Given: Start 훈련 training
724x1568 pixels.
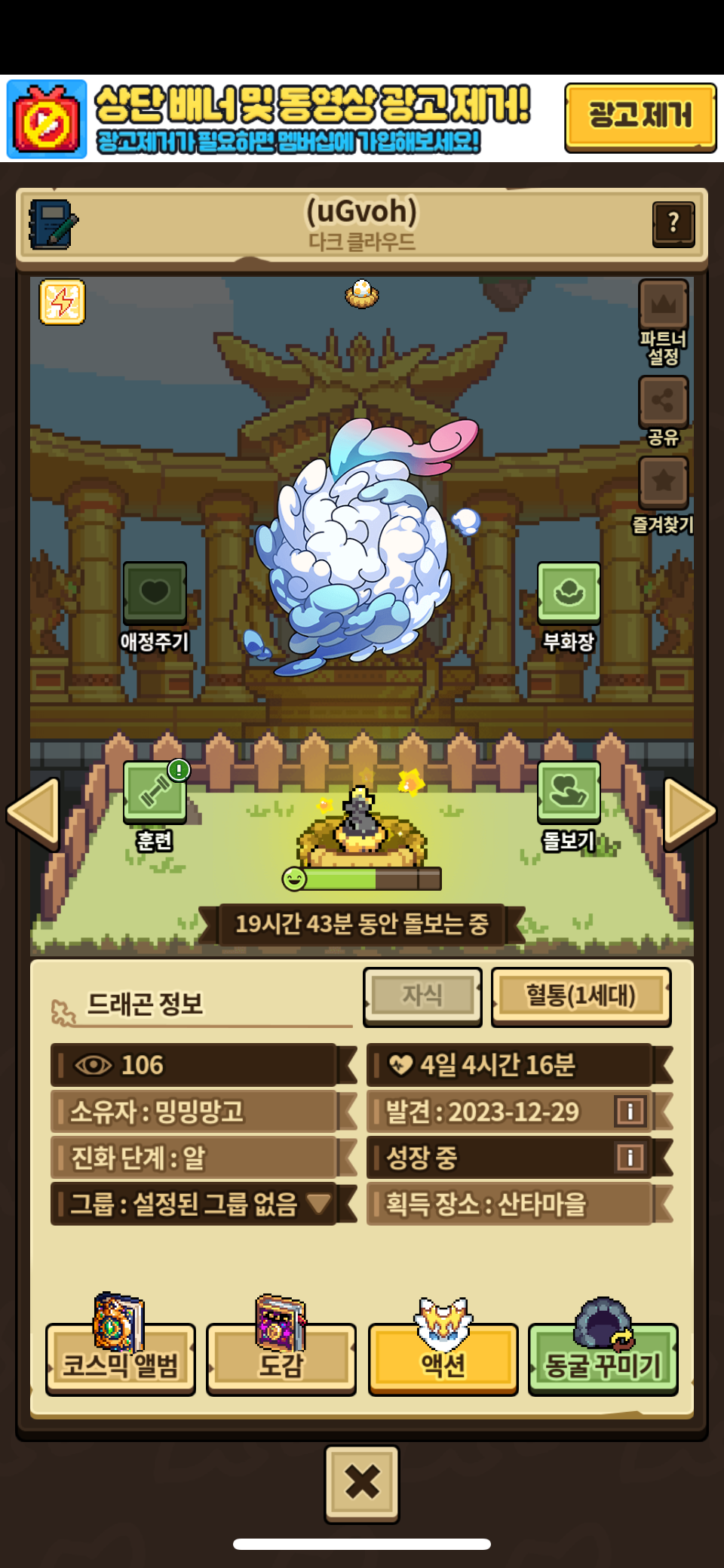Looking at the screenshot, I should click(155, 792).
